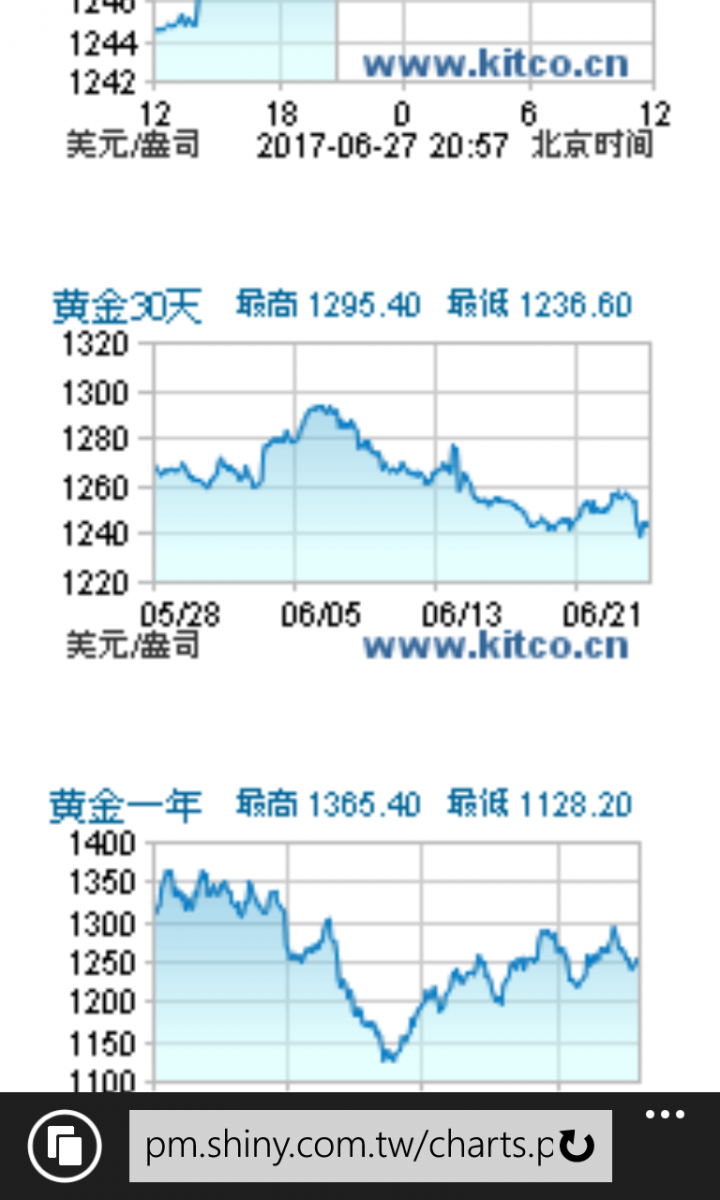Reload the current page
Image resolution: width=720 pixels, height=1200 pixels.
pos(577,1147)
